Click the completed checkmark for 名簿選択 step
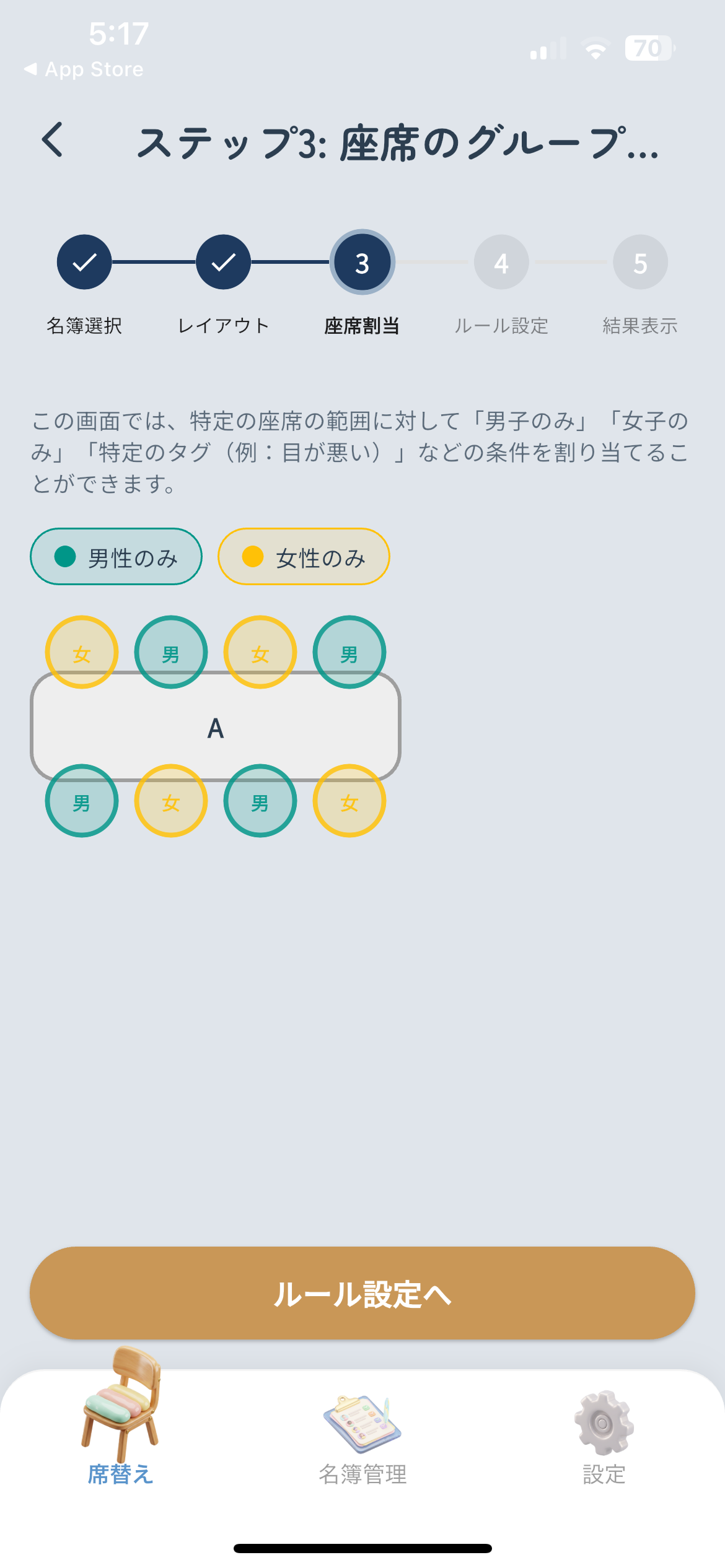Viewport: 725px width, 1568px height. 84,262
